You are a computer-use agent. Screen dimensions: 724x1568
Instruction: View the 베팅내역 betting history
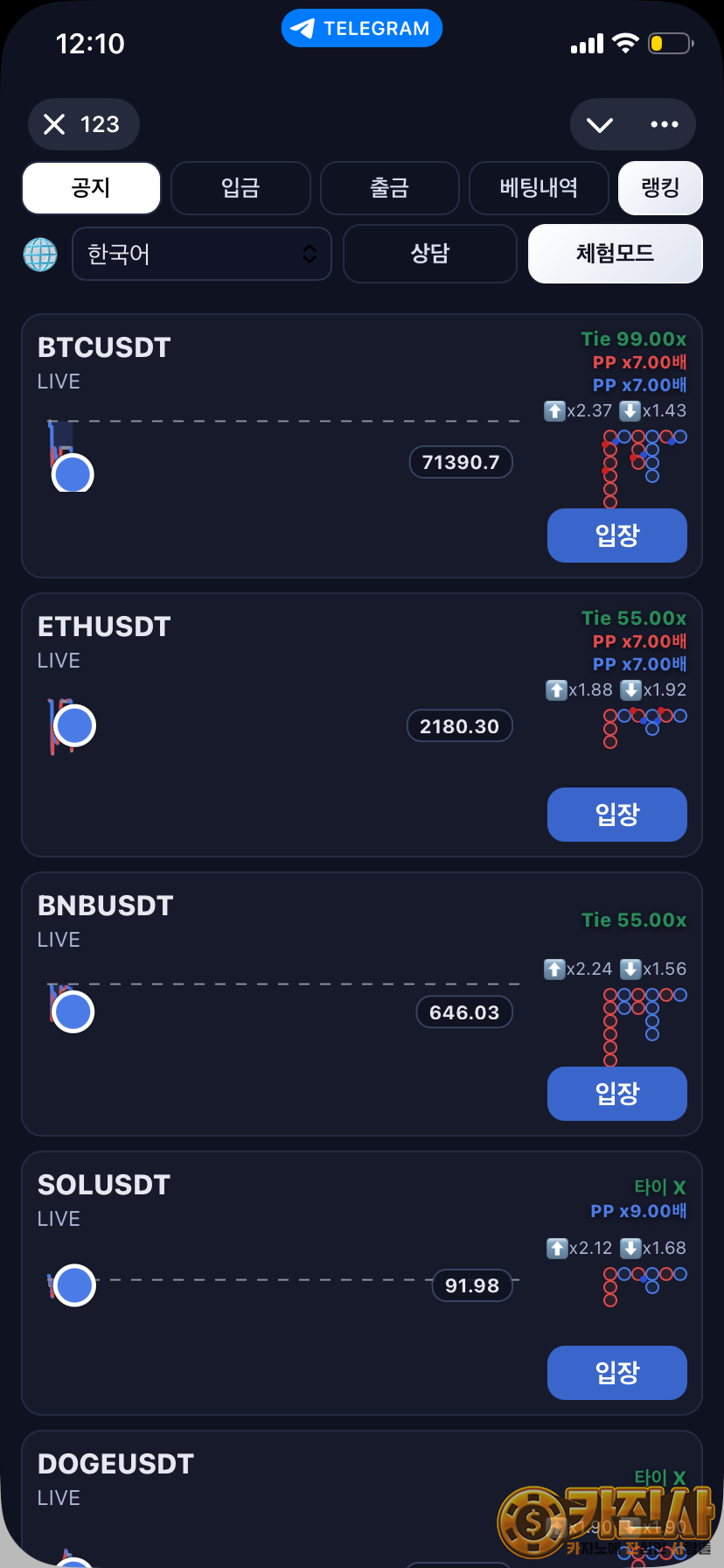539,188
